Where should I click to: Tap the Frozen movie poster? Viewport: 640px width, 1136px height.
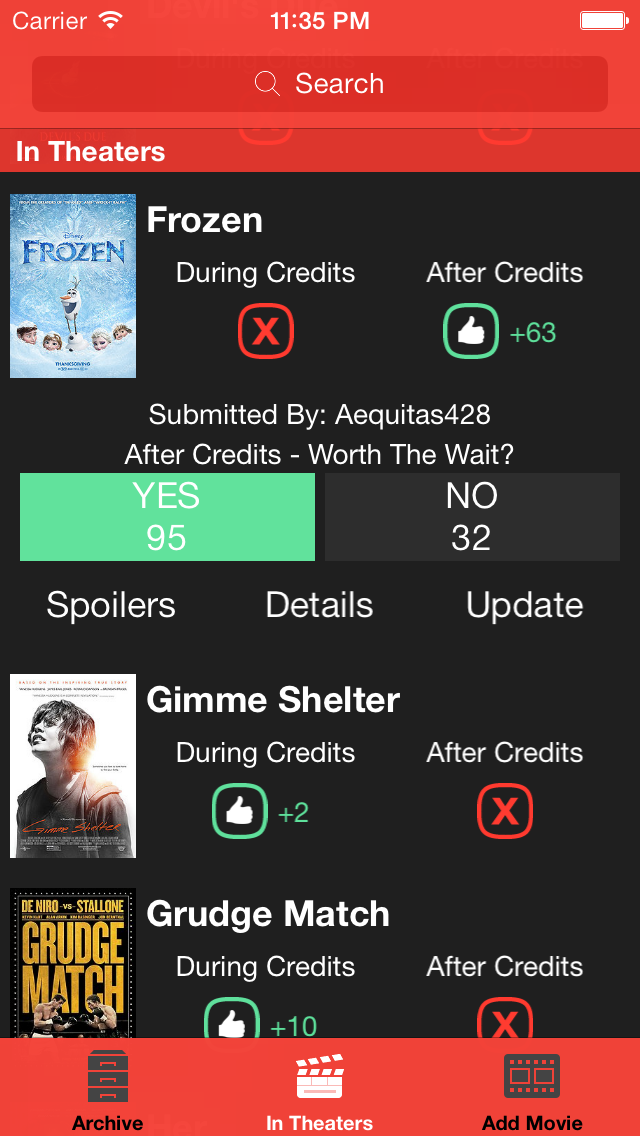(x=73, y=286)
